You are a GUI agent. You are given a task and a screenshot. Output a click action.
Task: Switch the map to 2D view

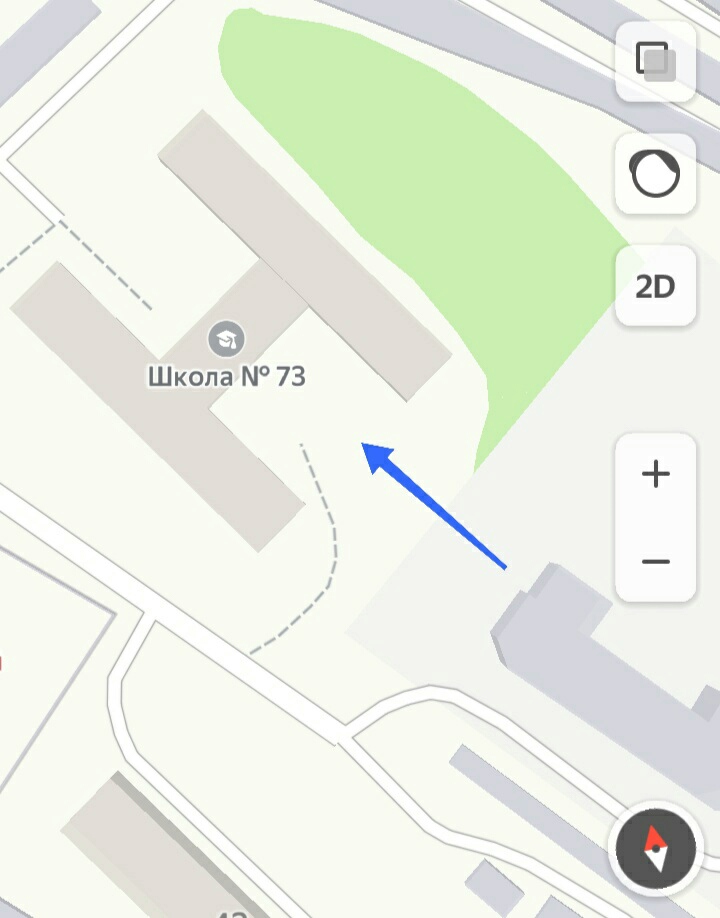[656, 287]
